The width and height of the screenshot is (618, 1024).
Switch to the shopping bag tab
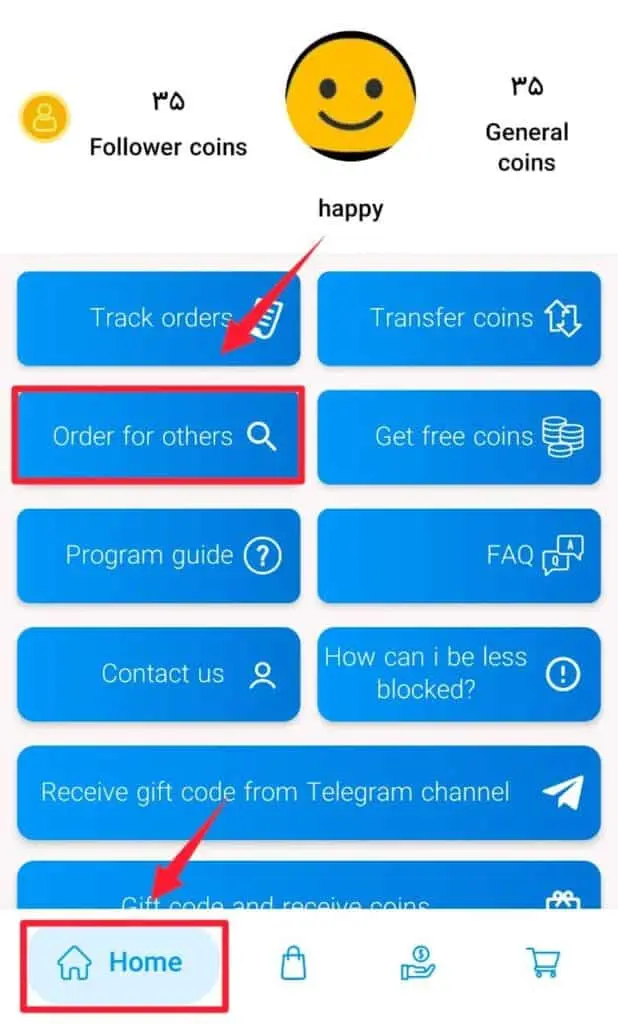point(293,963)
